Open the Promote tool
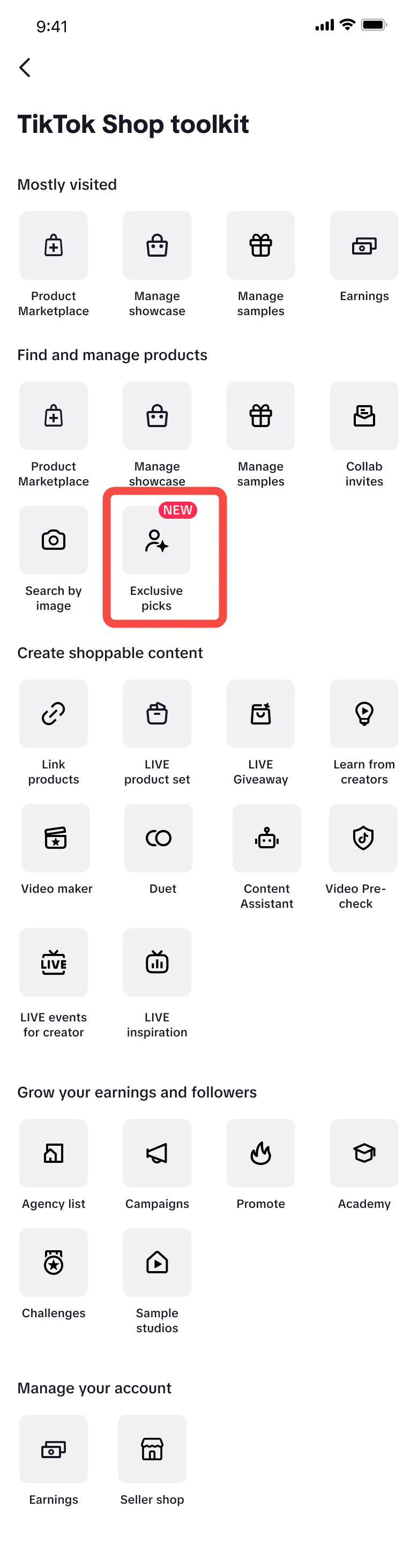The height and width of the screenshot is (1568, 418). tap(260, 1153)
